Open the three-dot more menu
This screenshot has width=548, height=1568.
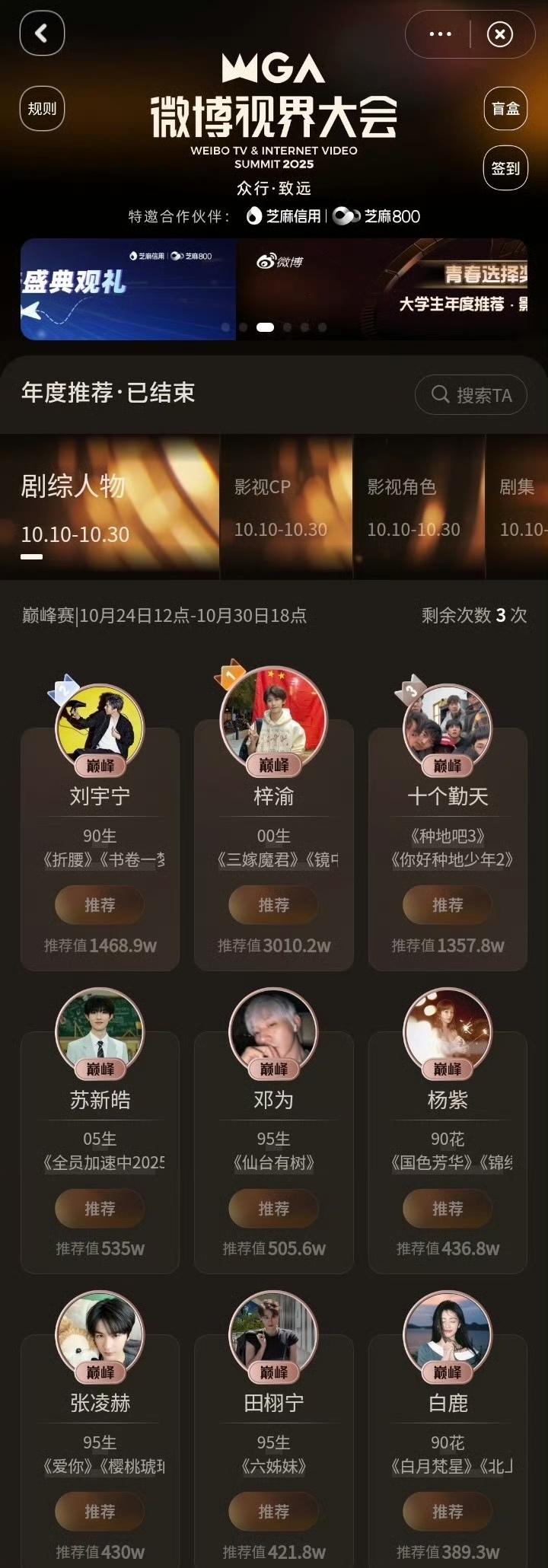[441, 34]
